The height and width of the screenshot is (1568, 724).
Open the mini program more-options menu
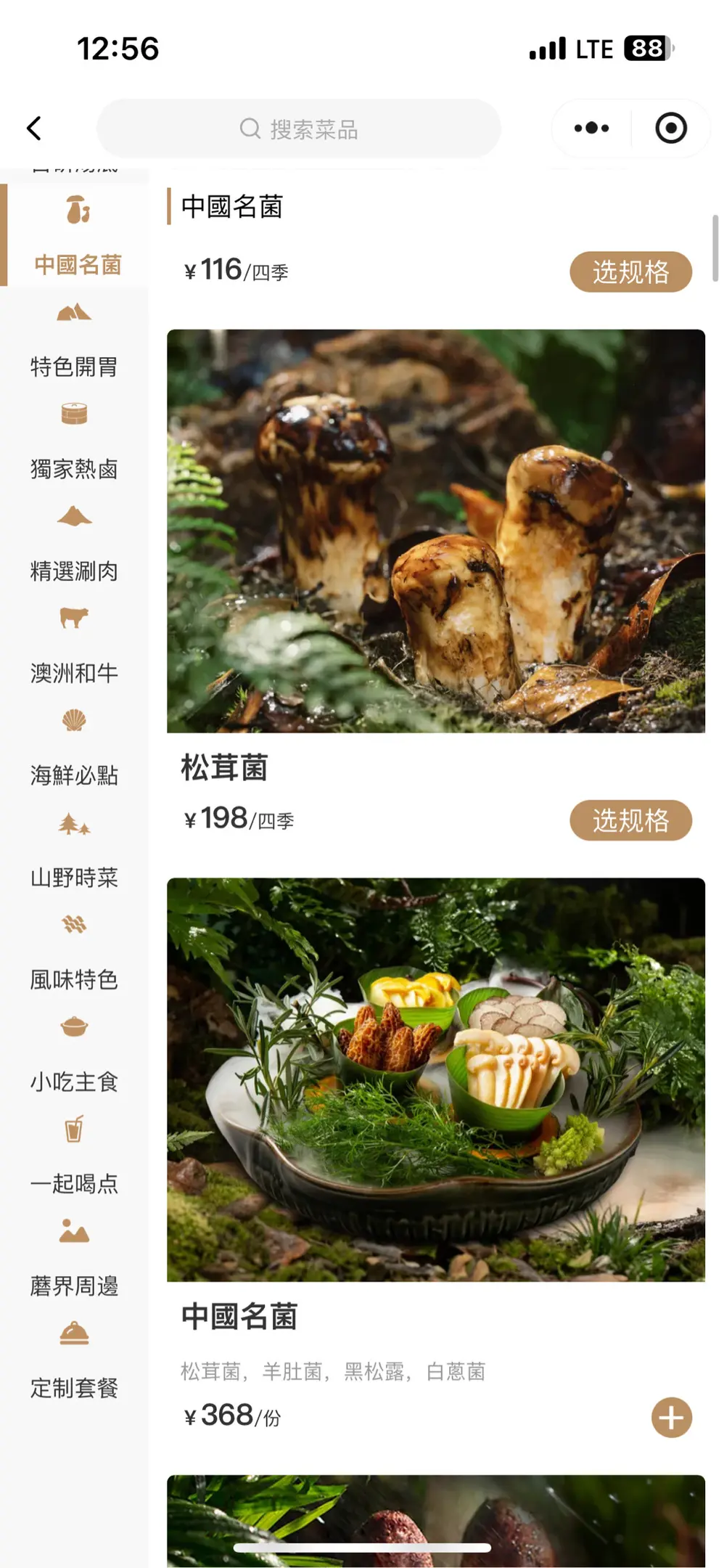pos(591,128)
